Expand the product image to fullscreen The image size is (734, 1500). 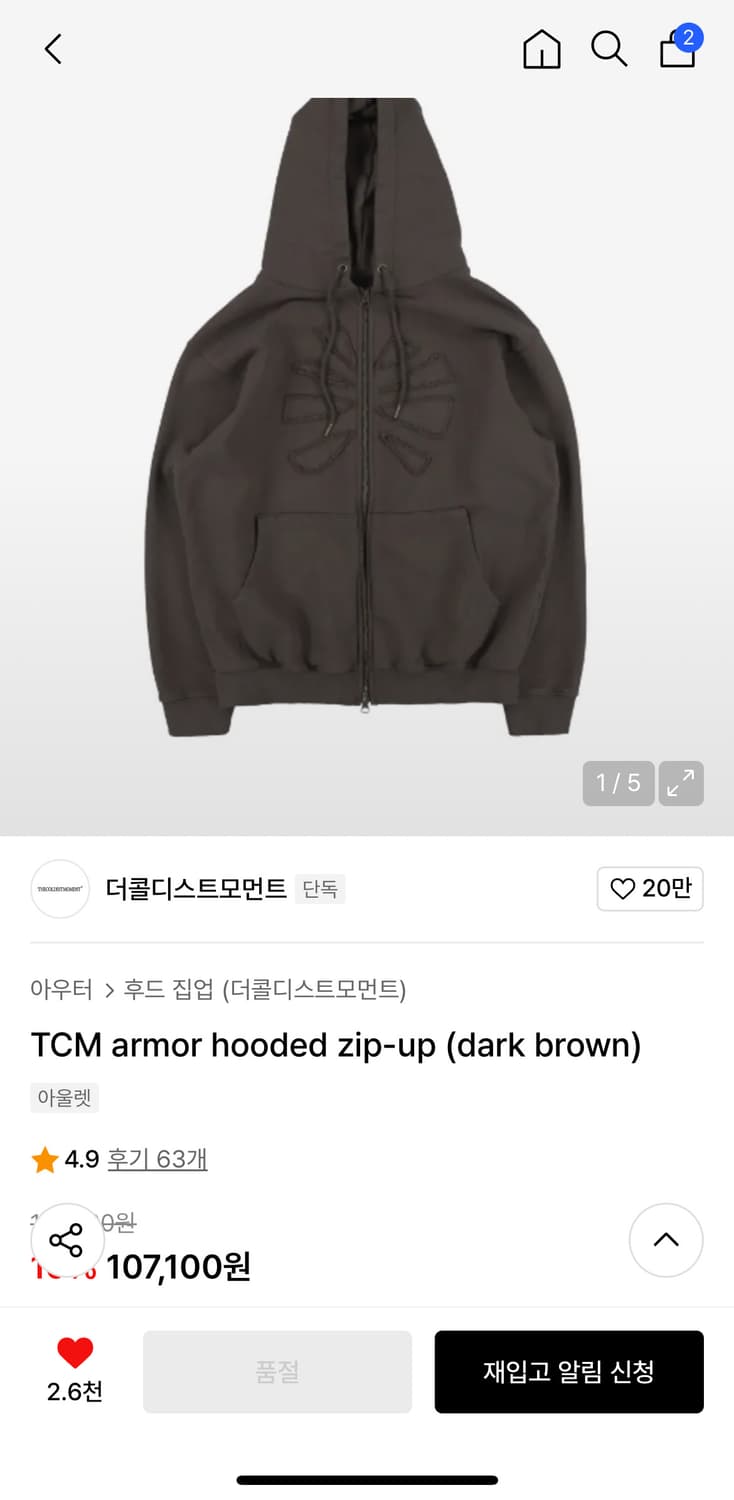(681, 784)
